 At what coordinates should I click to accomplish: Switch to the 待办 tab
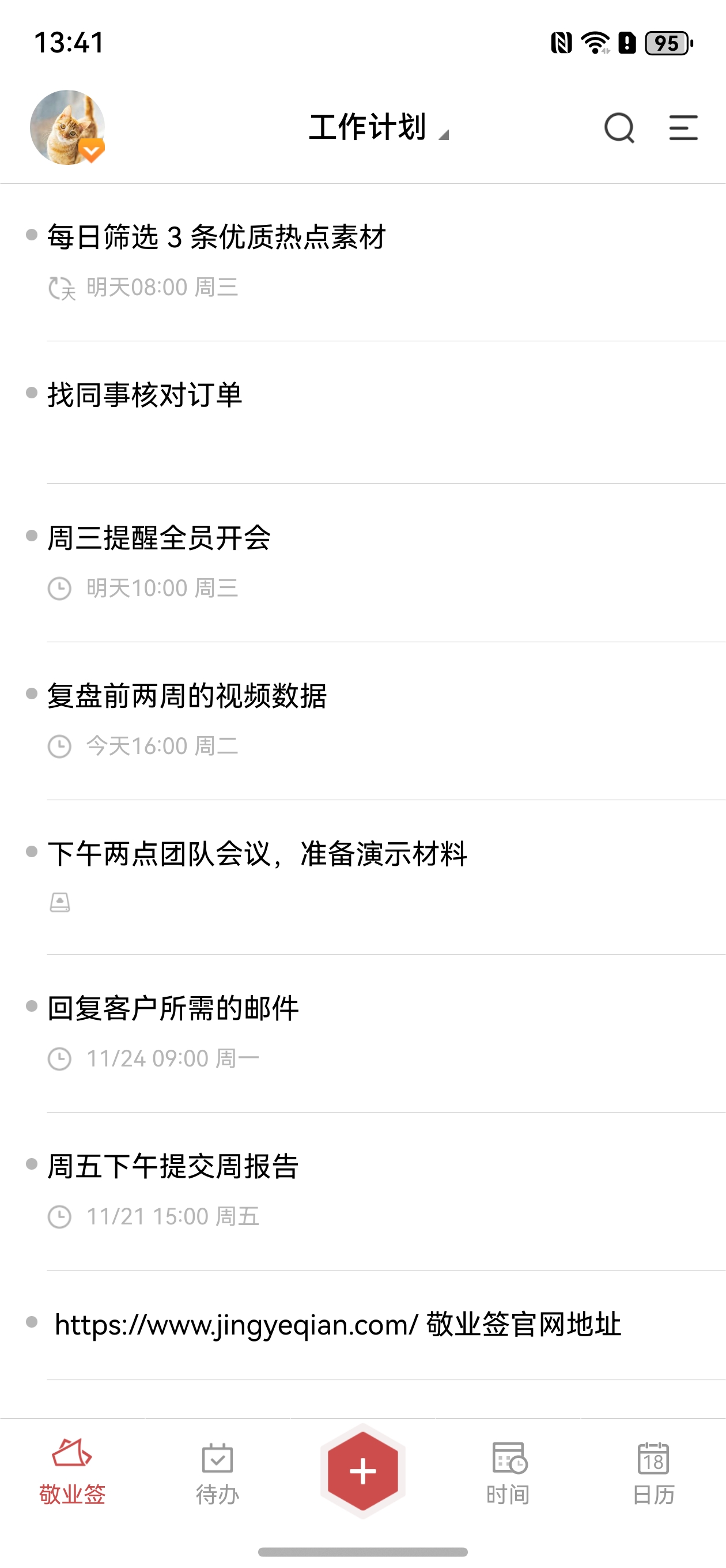point(217,1471)
